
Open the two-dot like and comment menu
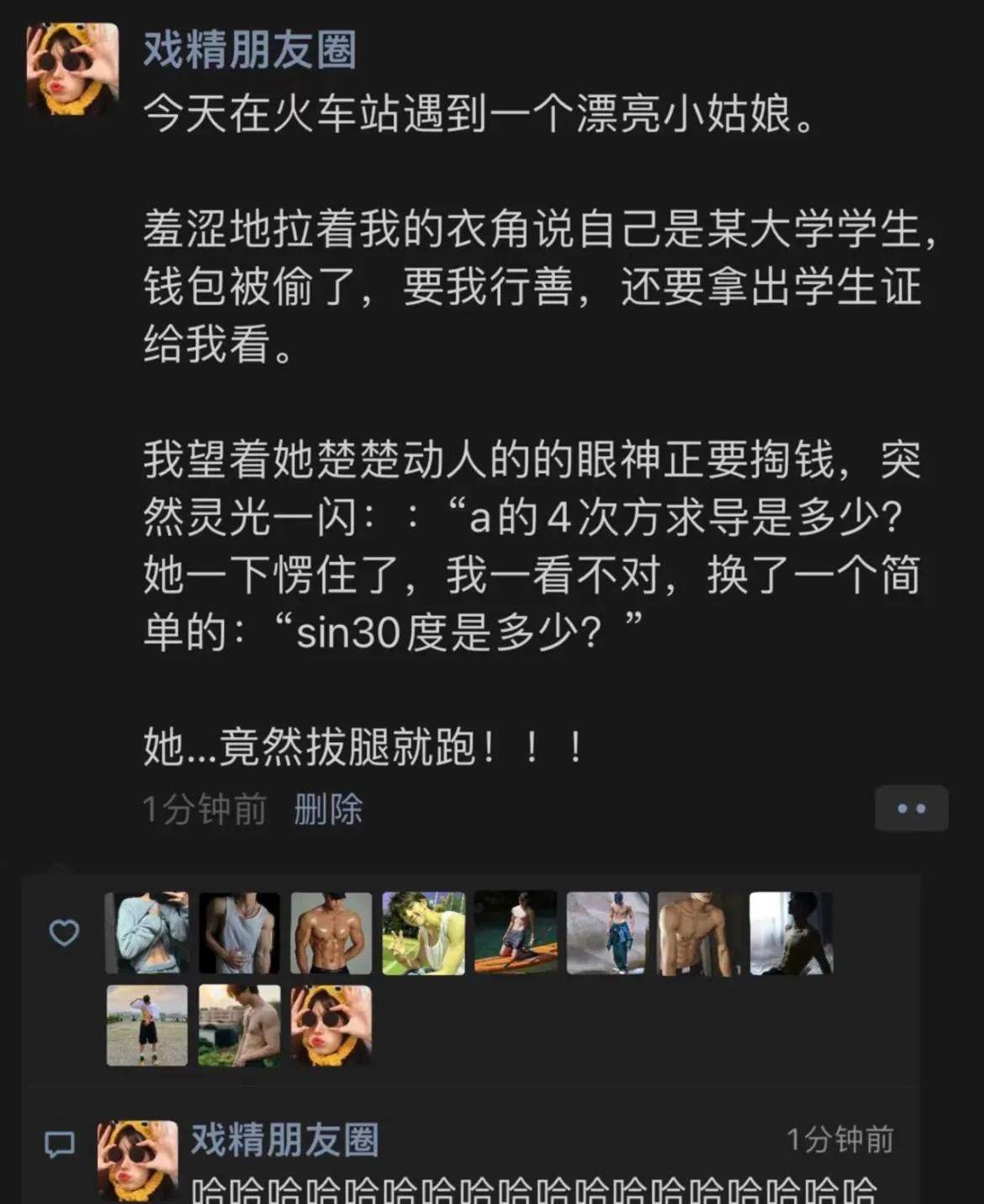click(912, 809)
